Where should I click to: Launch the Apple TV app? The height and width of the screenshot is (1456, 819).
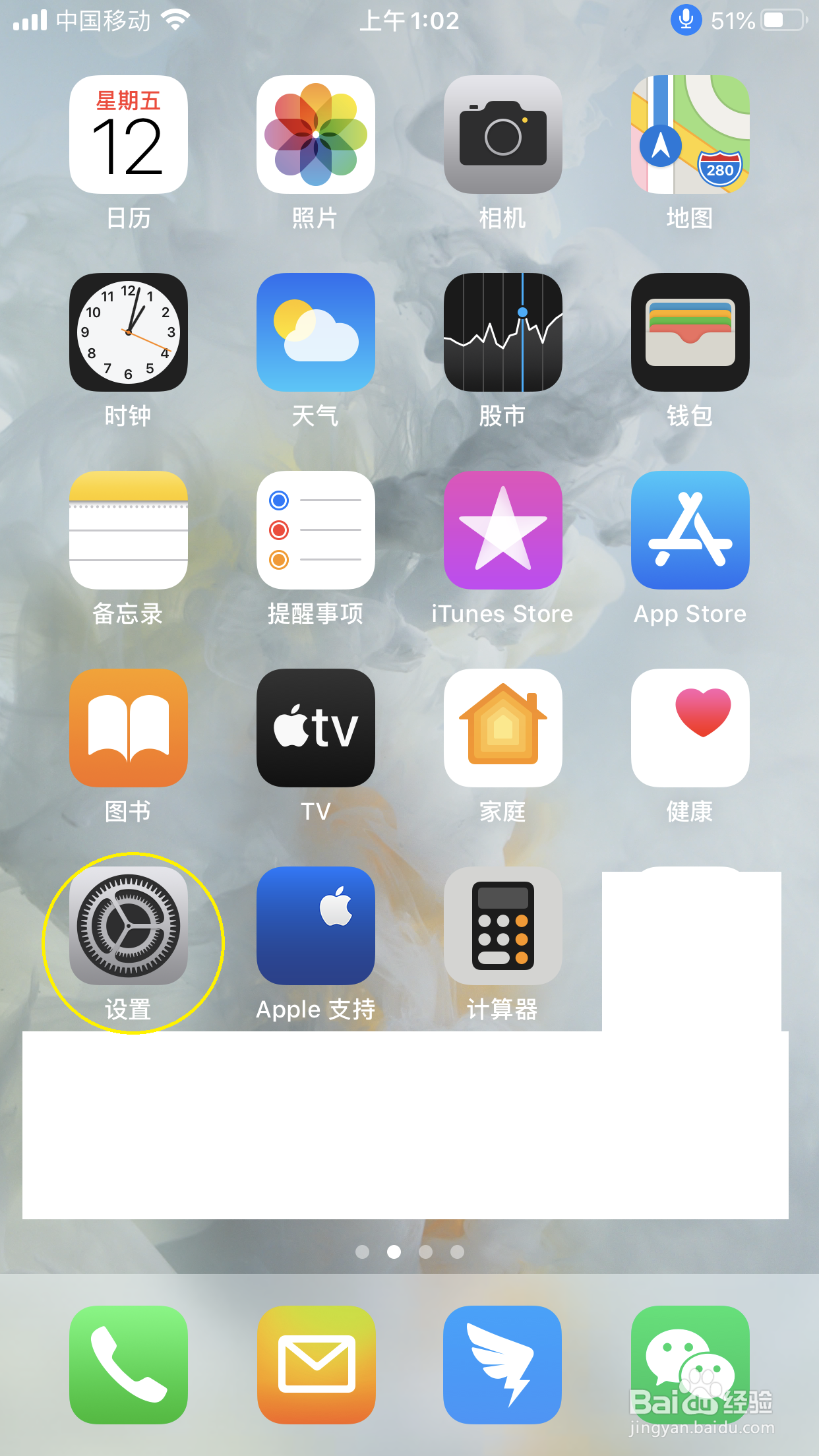click(x=315, y=727)
